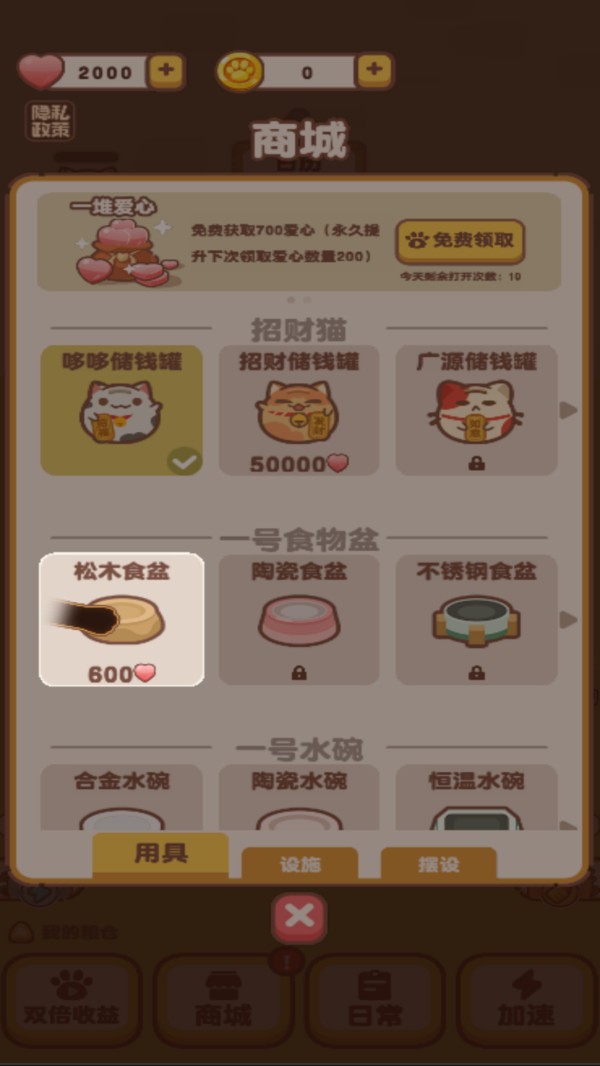Select the 哆哆储钱罐 piggy bank
600x1066 pixels.
pyautogui.click(x=121, y=409)
